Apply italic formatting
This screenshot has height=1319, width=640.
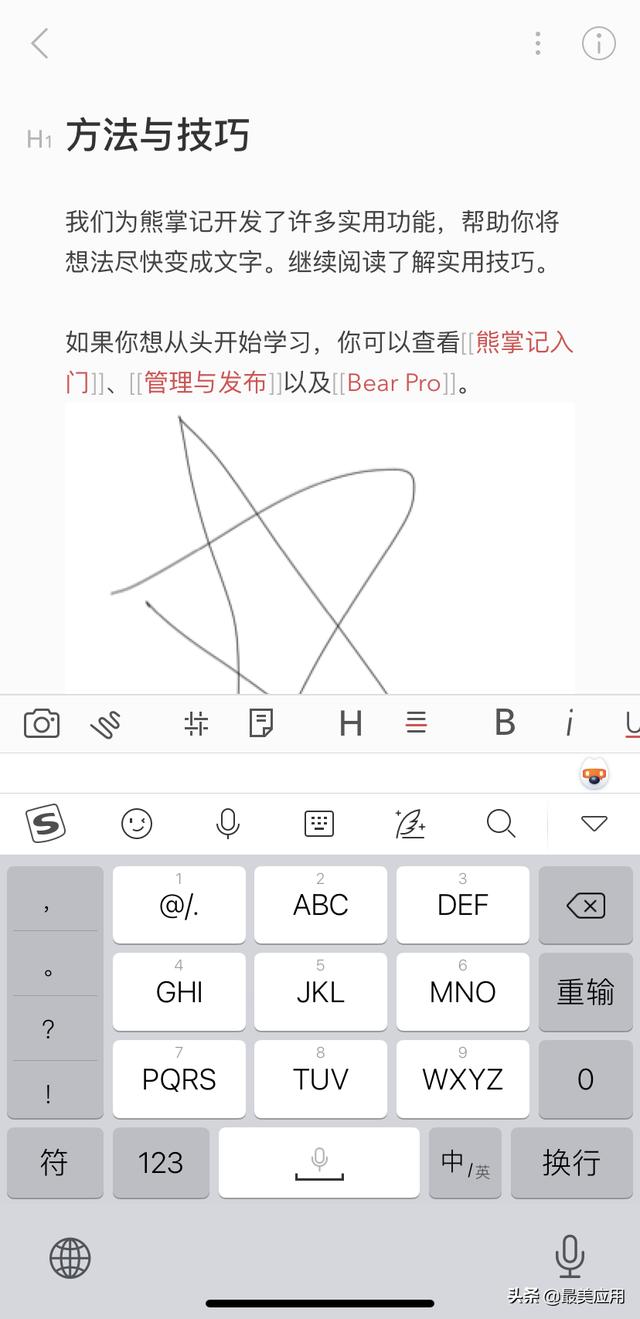pos(569,722)
